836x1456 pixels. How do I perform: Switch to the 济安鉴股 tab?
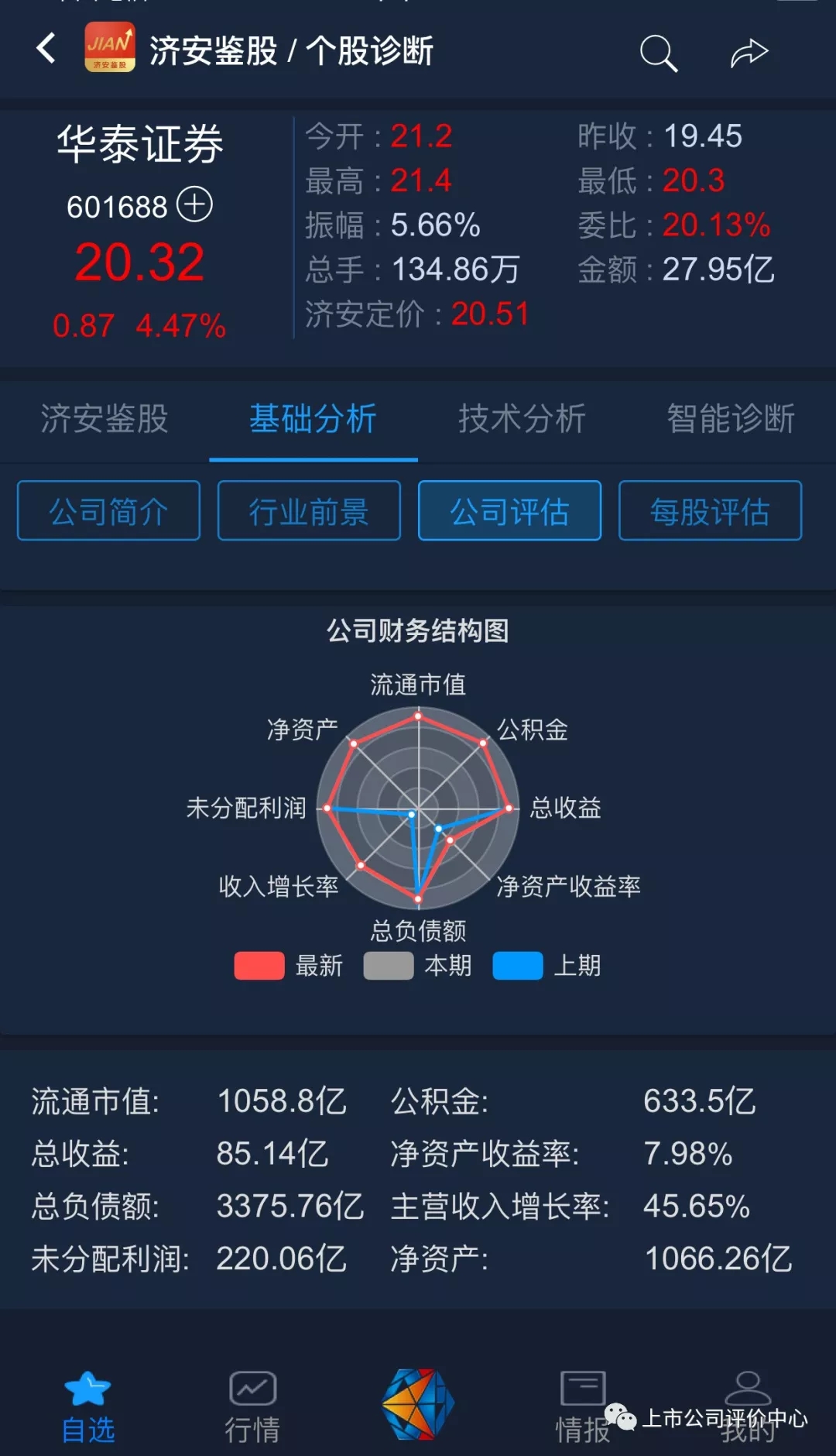tap(104, 419)
